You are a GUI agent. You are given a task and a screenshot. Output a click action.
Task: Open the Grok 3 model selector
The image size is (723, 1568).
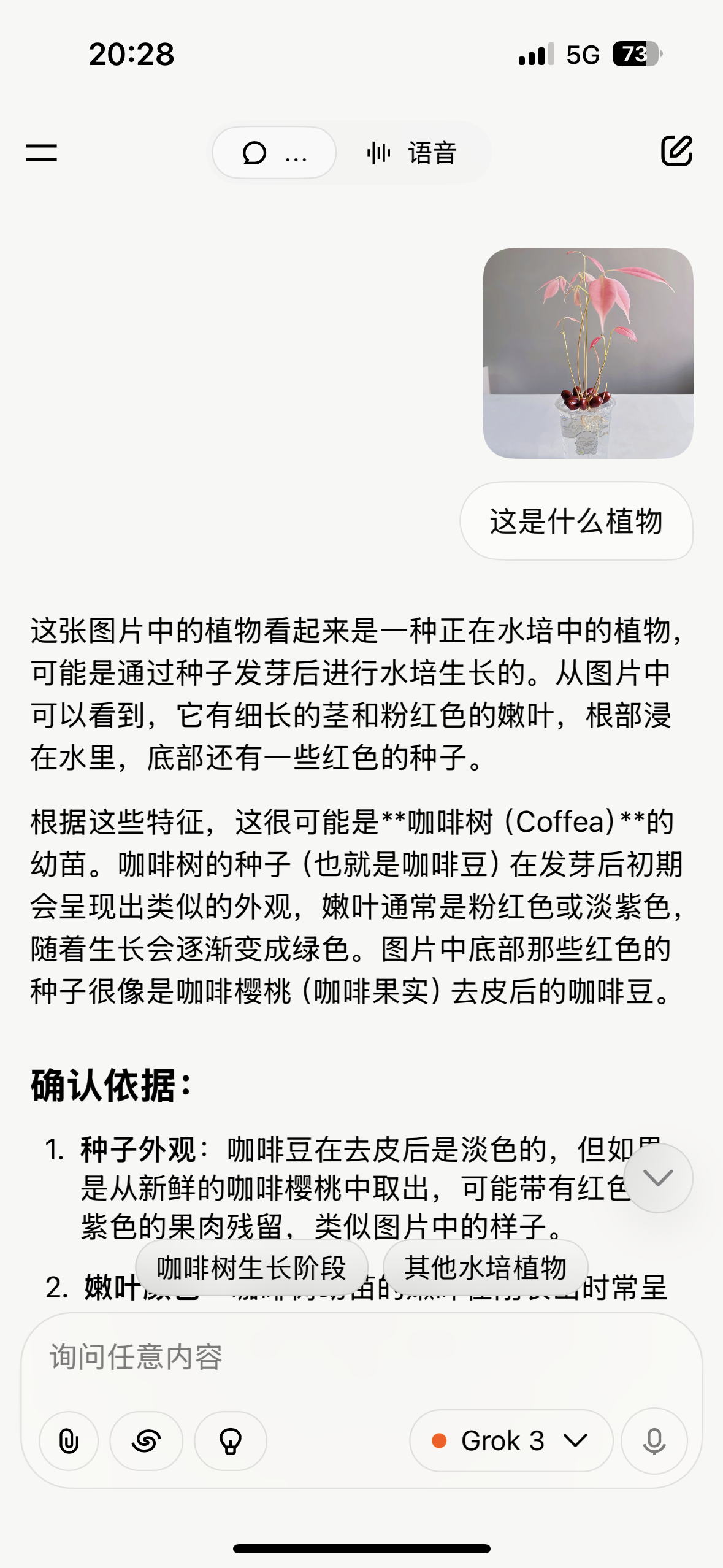511,1440
